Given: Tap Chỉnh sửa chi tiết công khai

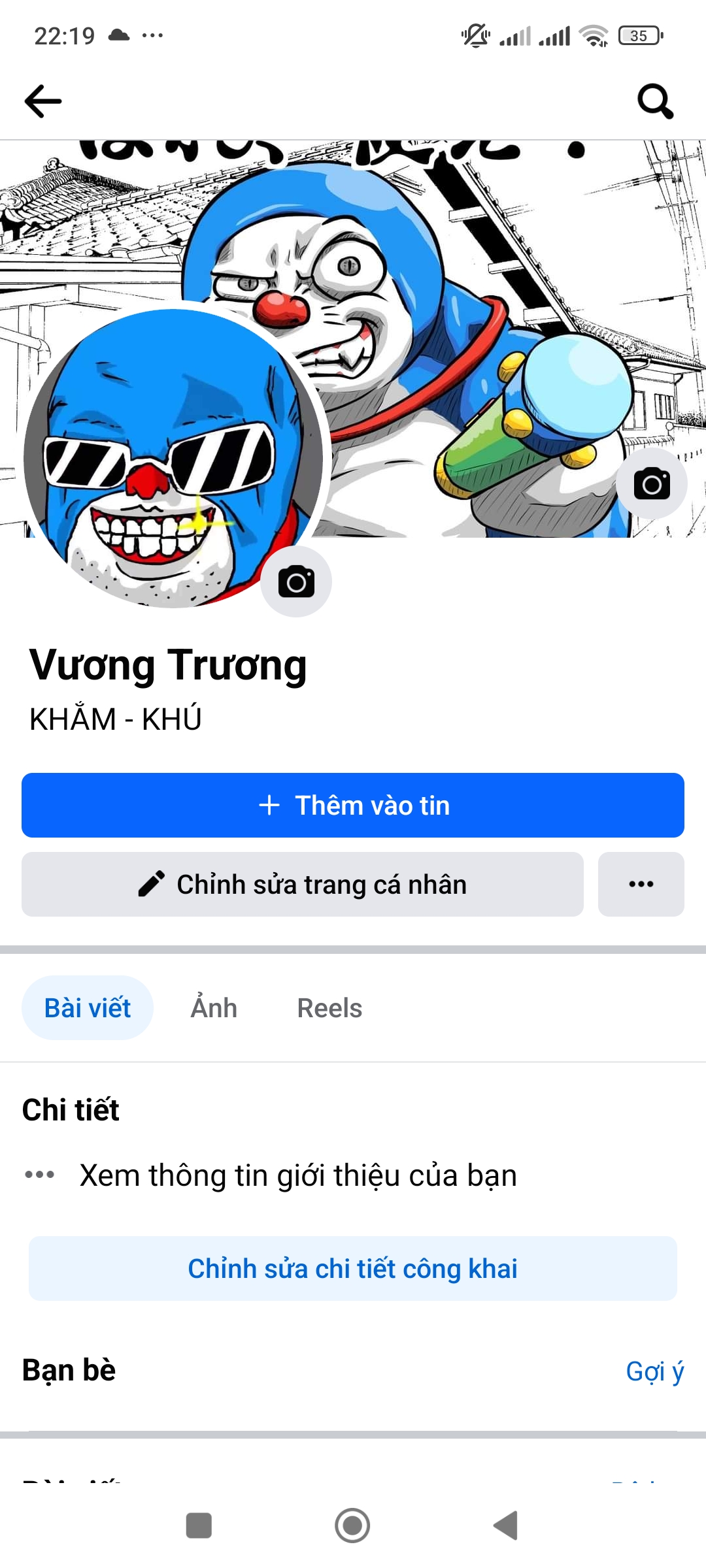Looking at the screenshot, I should pyautogui.click(x=353, y=1269).
